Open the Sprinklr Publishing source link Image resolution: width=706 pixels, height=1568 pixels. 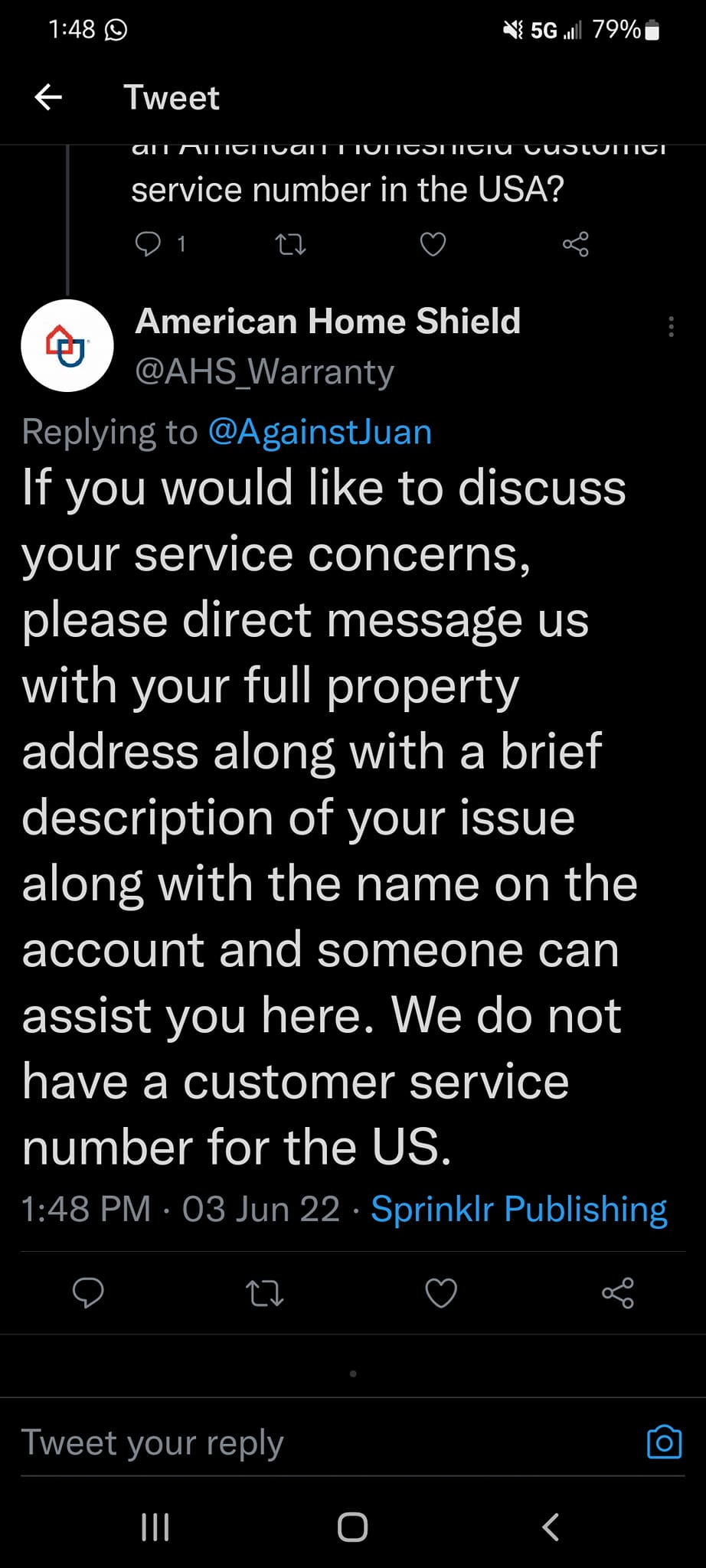click(x=519, y=1210)
